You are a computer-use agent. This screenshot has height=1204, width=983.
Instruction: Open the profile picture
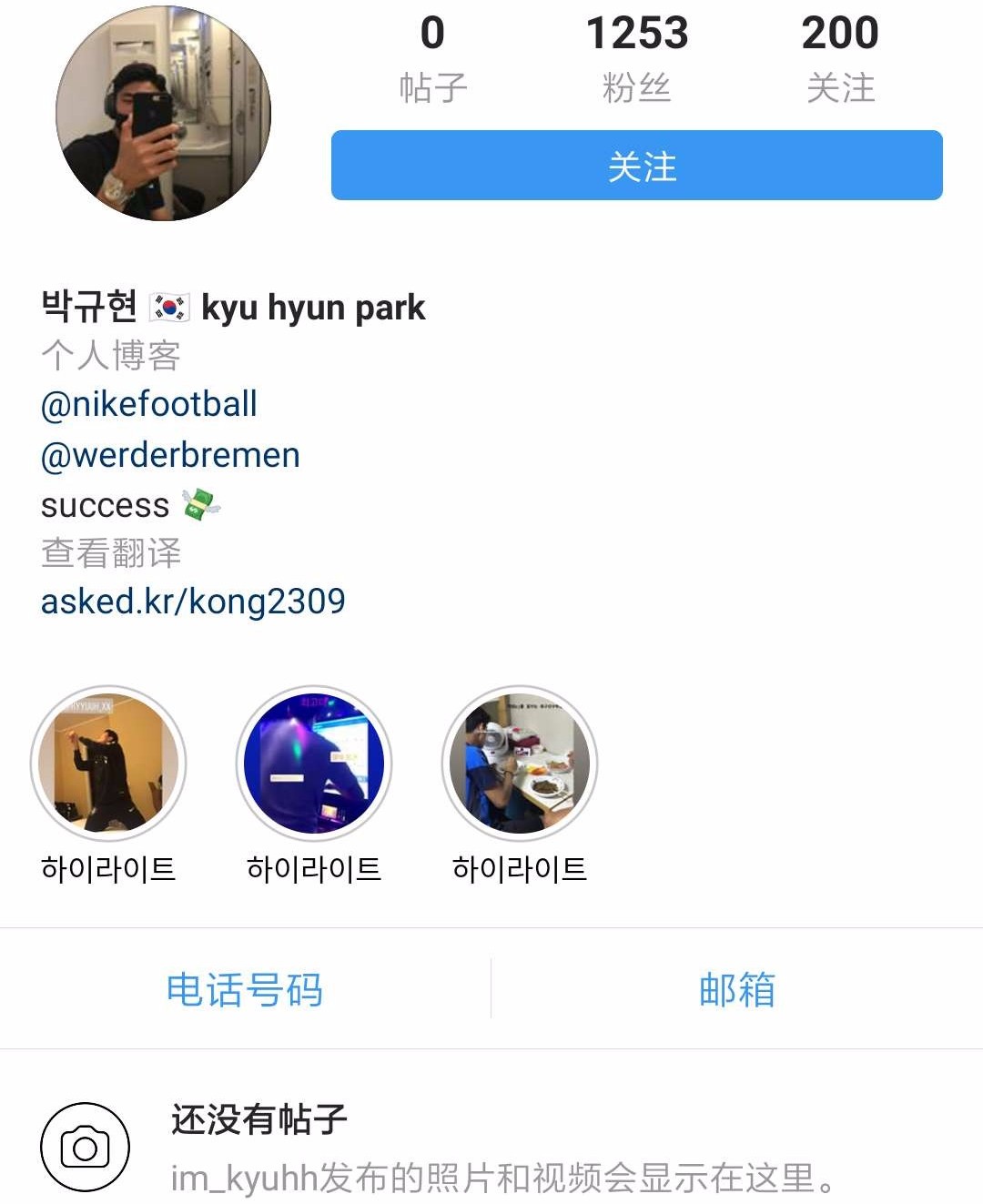[x=164, y=114]
